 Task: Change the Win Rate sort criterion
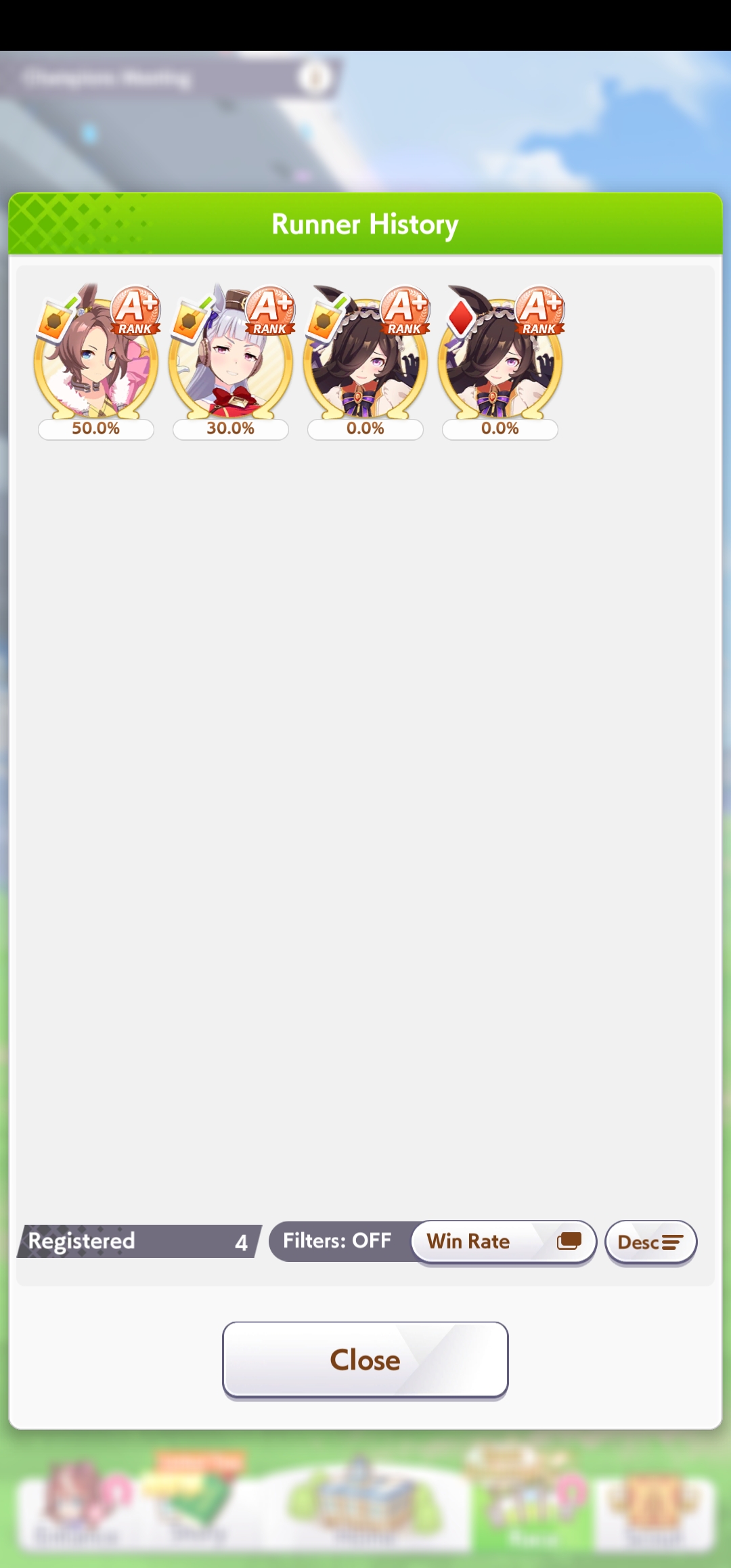click(x=504, y=1242)
